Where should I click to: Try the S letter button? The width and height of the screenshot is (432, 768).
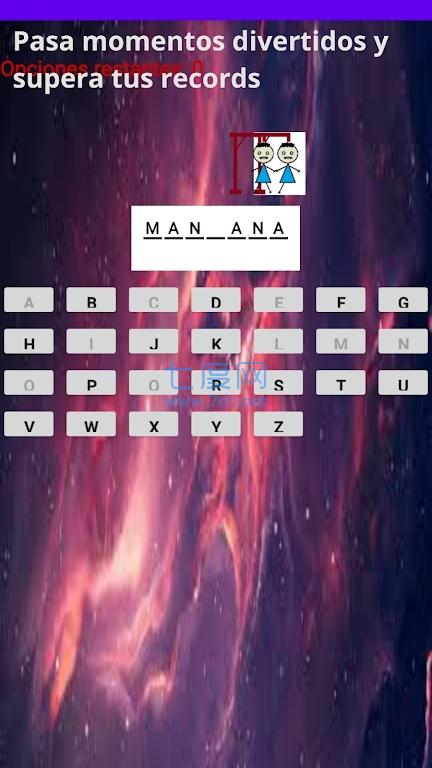coord(278,383)
